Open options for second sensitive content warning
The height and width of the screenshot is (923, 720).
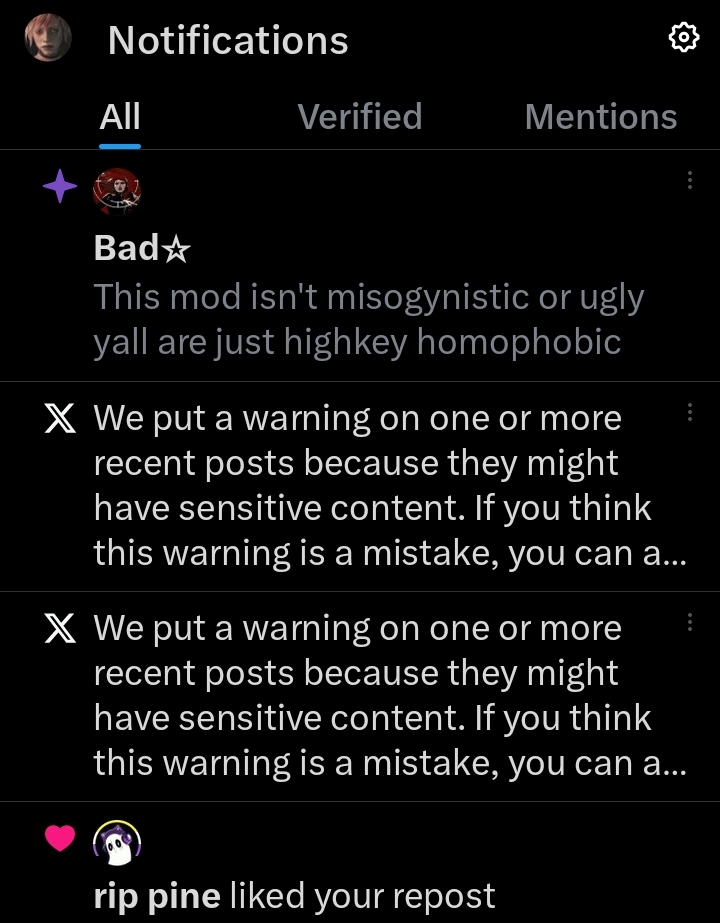pyautogui.click(x=689, y=623)
